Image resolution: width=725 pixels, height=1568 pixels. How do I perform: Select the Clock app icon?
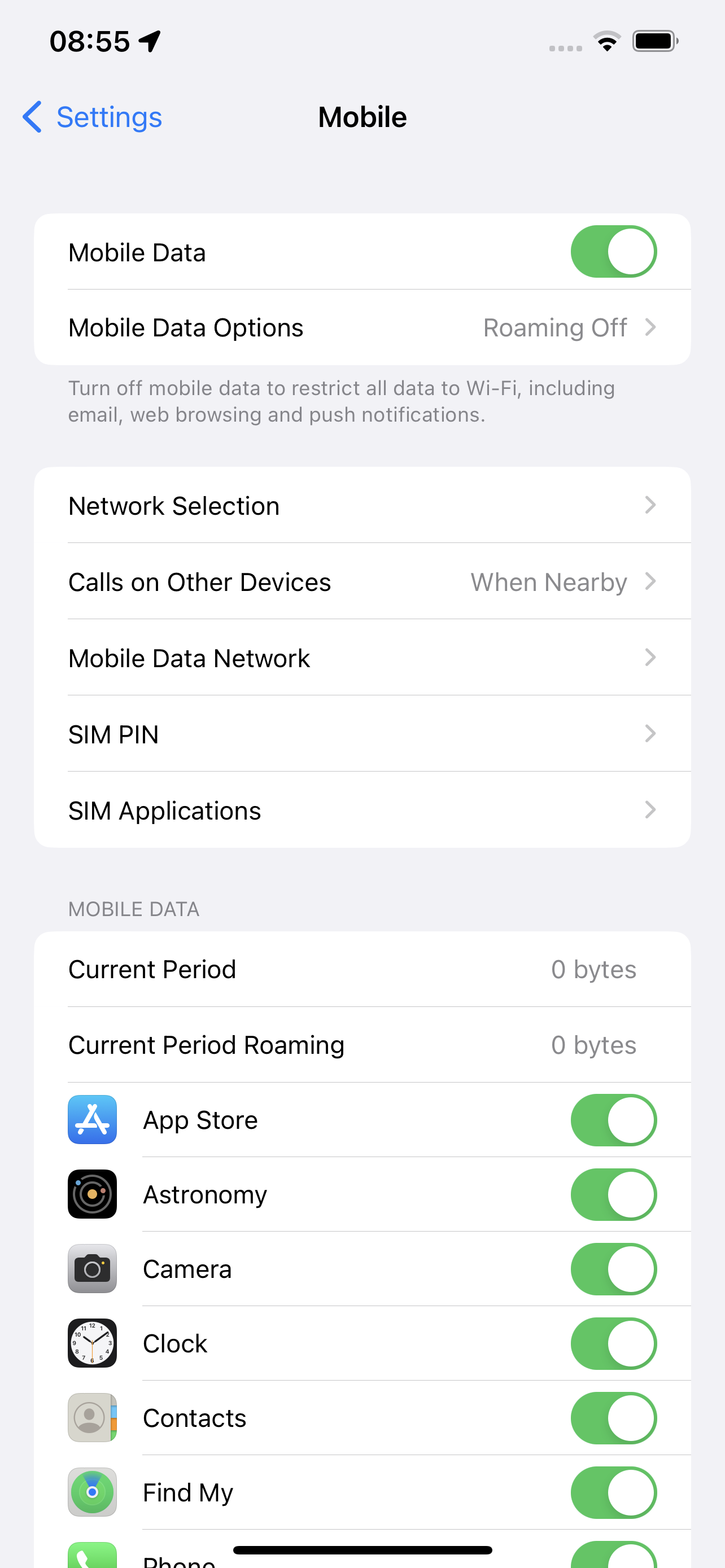click(x=92, y=1344)
